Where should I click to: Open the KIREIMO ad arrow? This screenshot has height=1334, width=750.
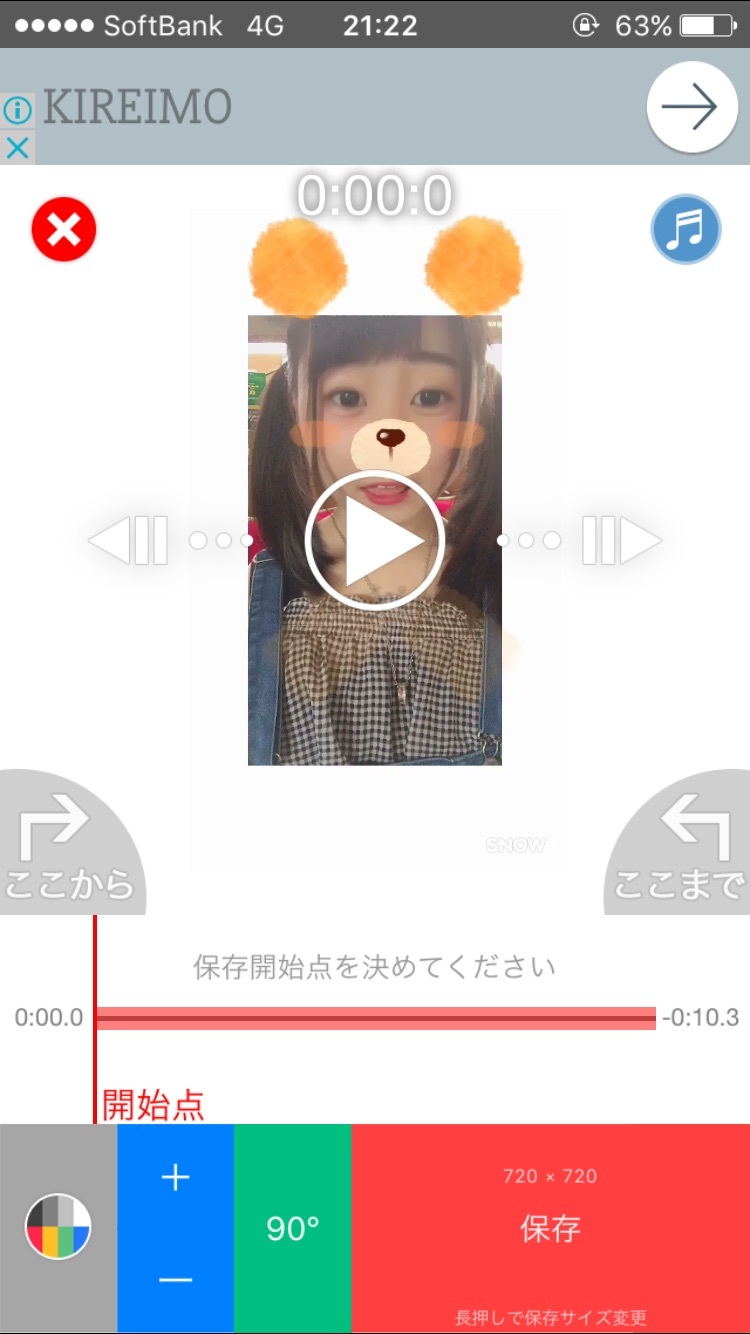[x=692, y=107]
